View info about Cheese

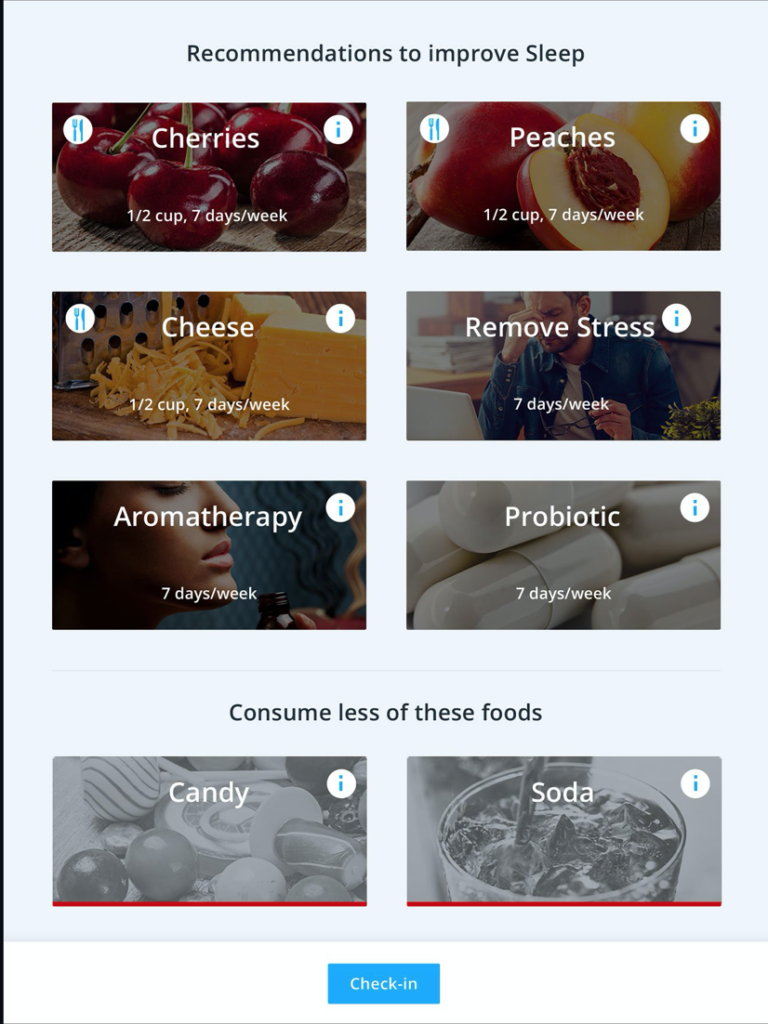(x=340, y=319)
